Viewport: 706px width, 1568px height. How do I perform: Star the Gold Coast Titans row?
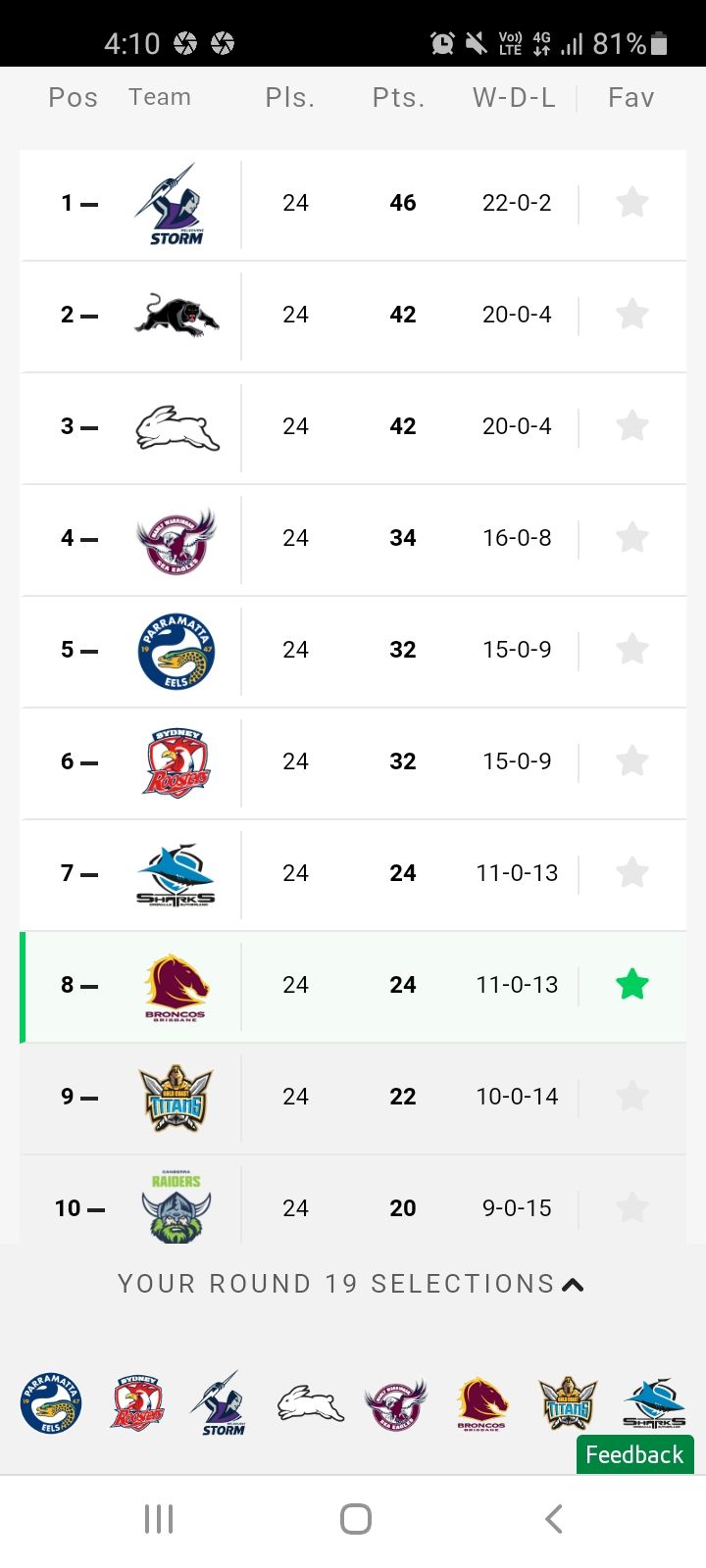click(x=632, y=1097)
